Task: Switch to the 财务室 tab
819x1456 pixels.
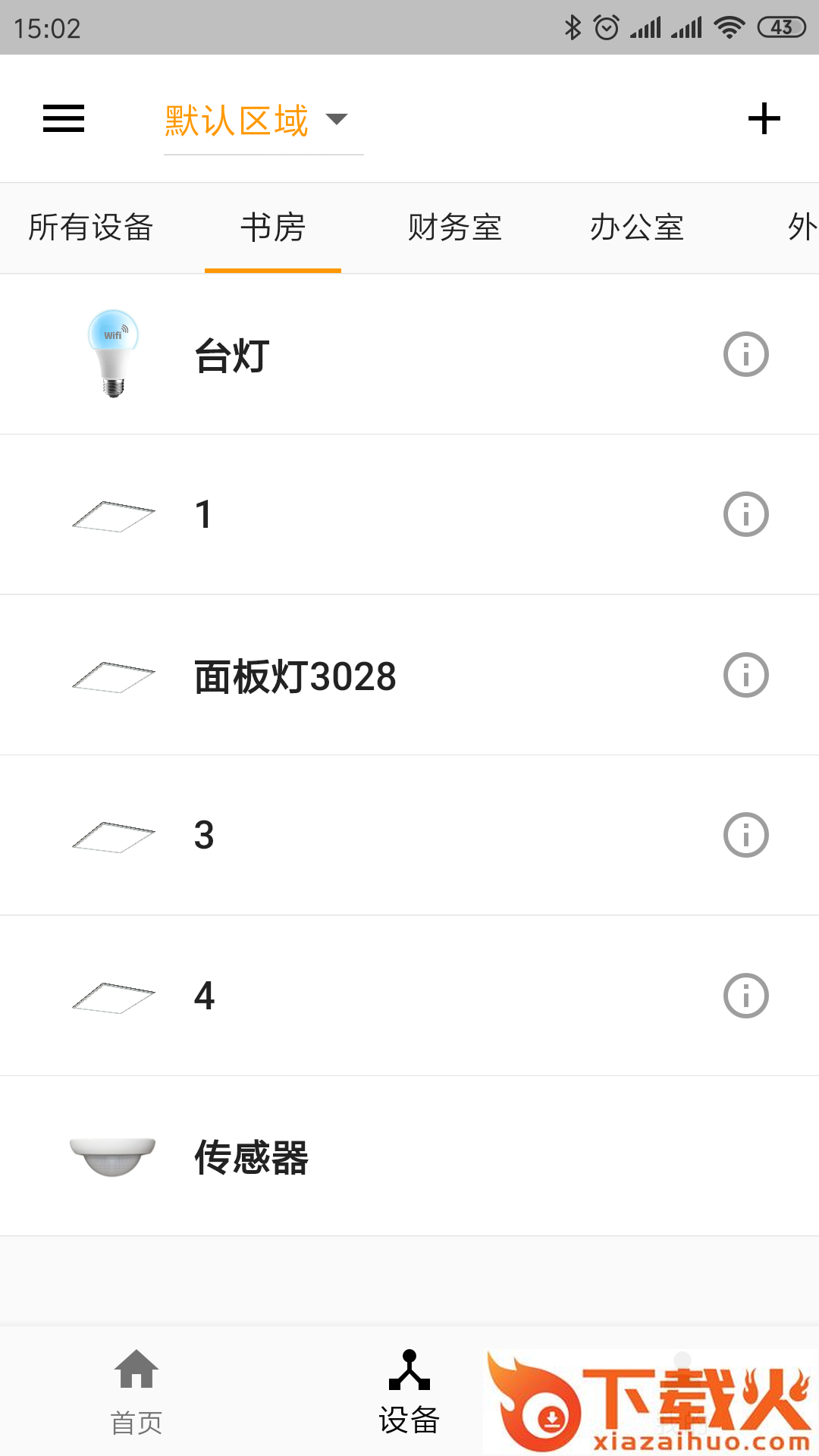Action: pyautogui.click(x=455, y=227)
